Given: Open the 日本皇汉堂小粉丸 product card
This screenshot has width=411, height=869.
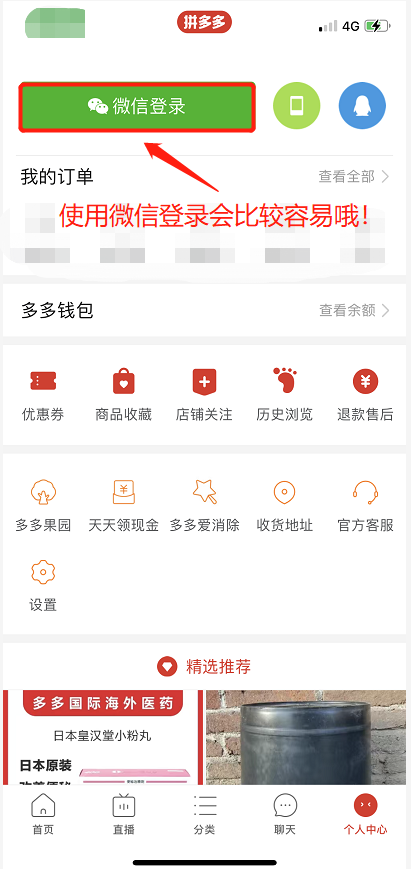Looking at the screenshot, I should point(103,737).
